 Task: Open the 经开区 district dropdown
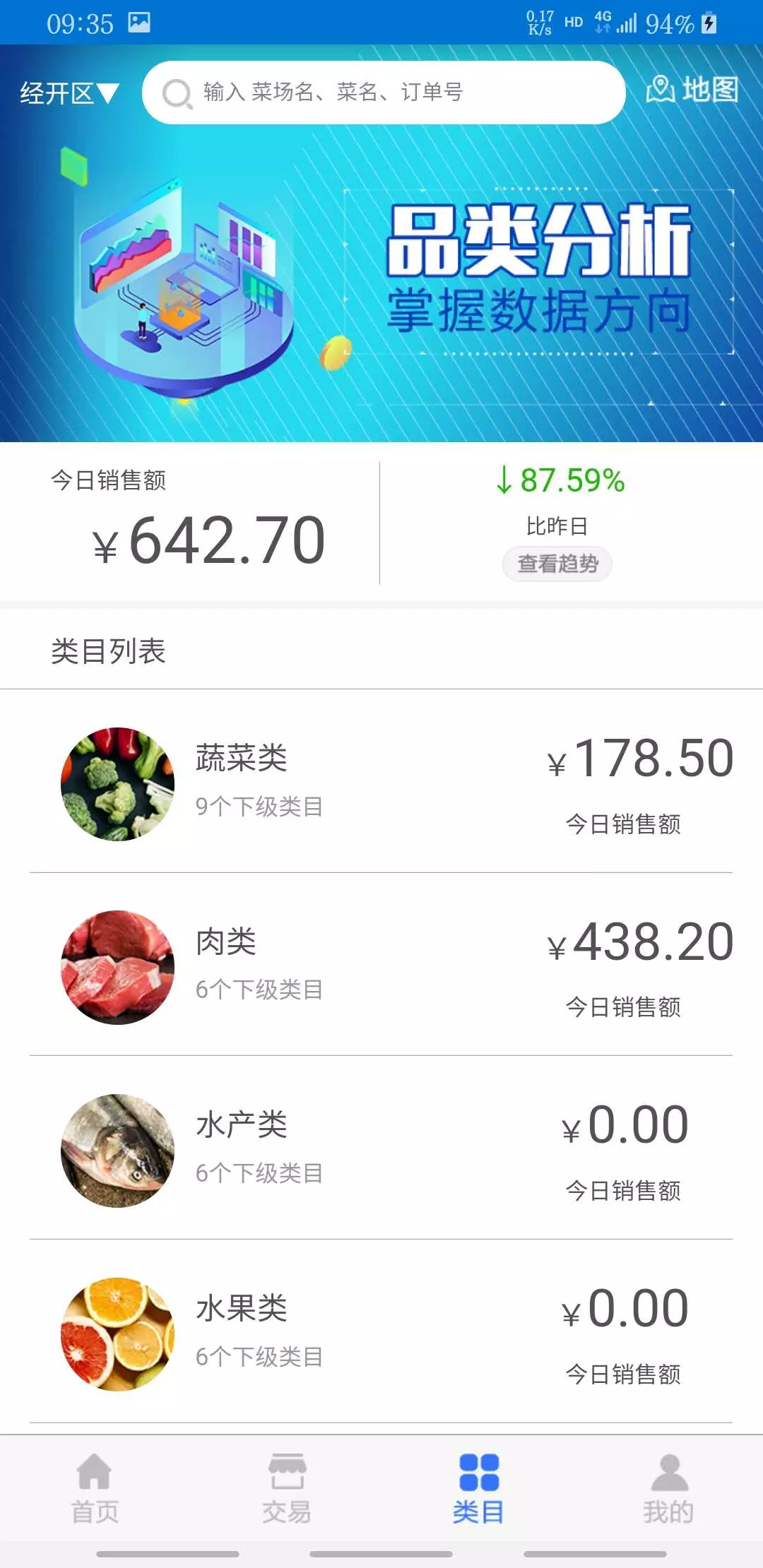[x=69, y=93]
